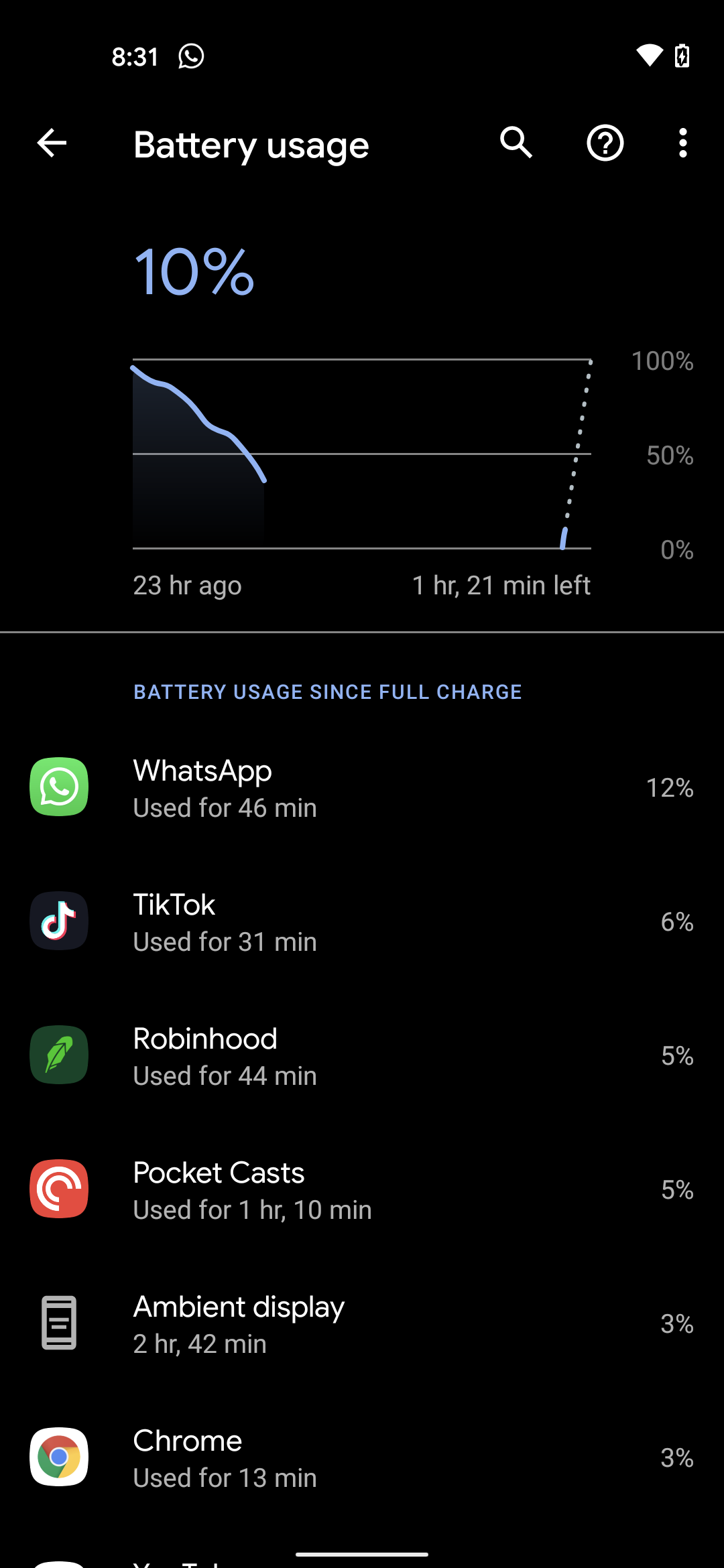Open the help icon
Image resolution: width=724 pixels, height=1568 pixels.
[x=605, y=143]
